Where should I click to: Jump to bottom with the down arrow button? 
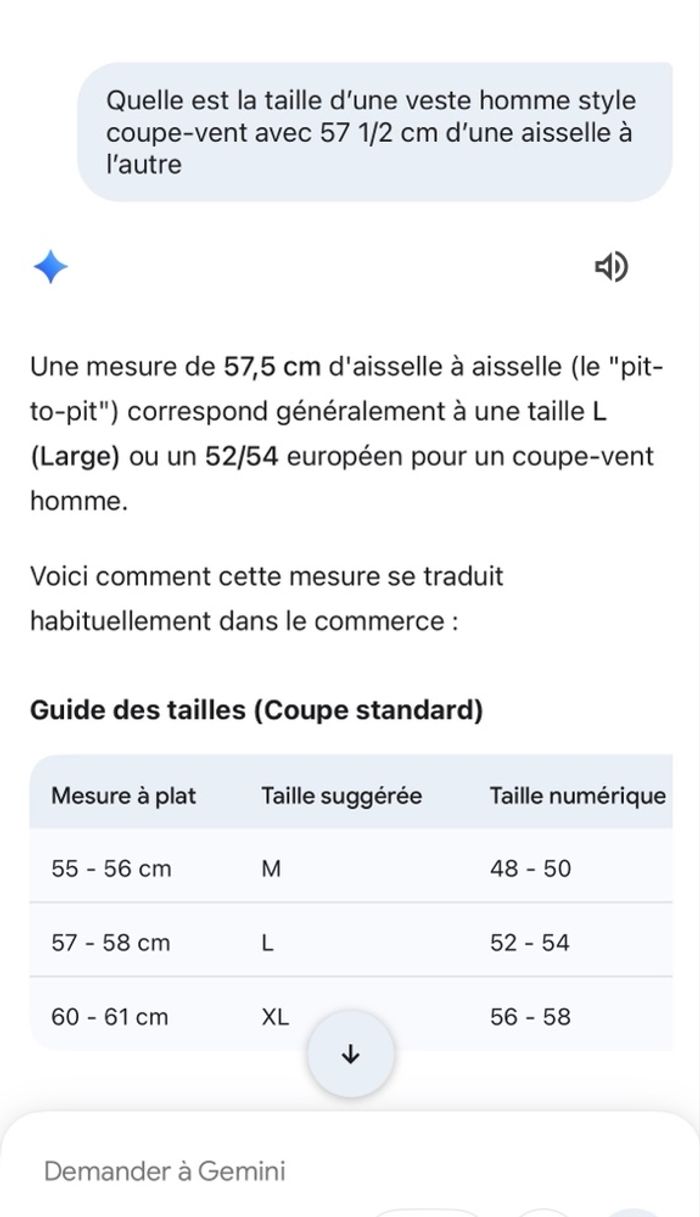coord(351,1054)
